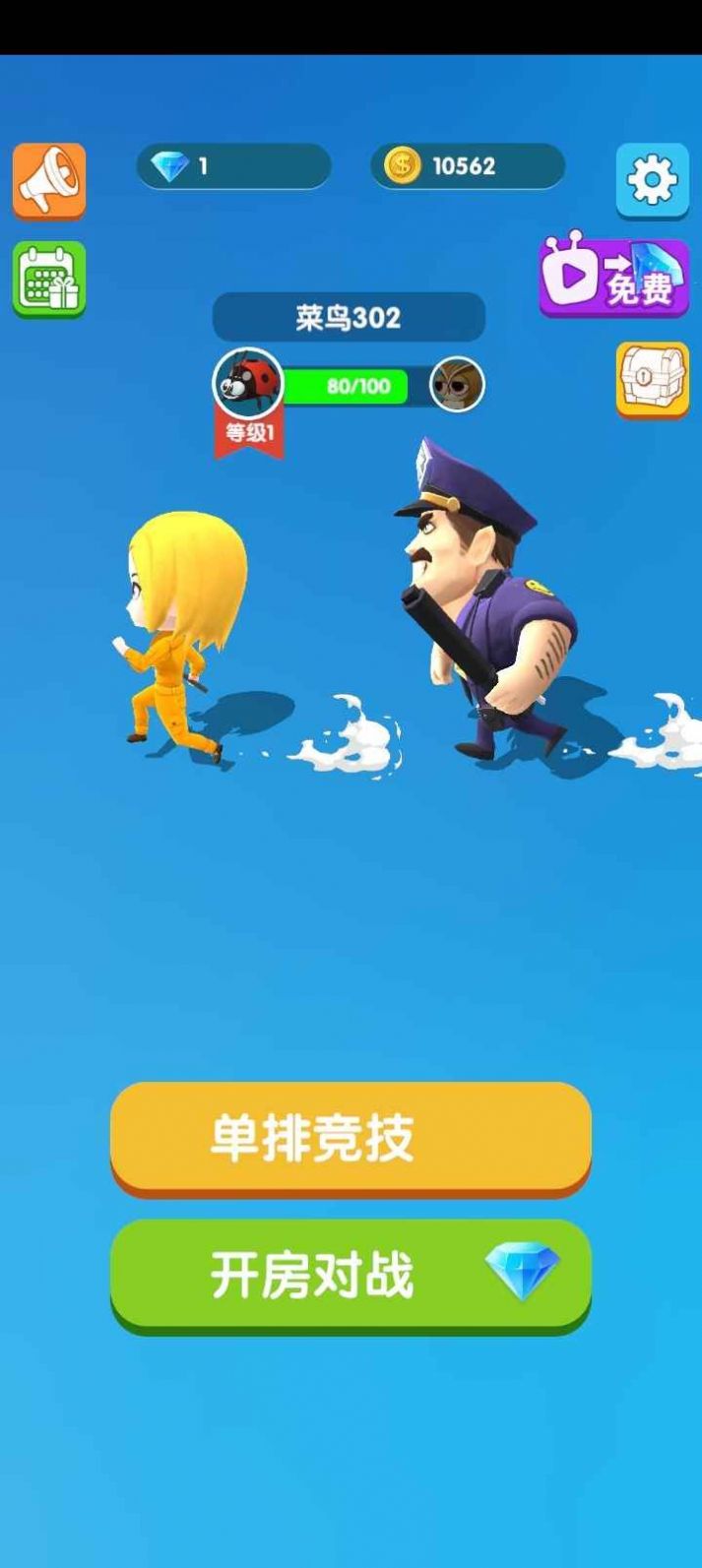Open the settings gear

652,180
